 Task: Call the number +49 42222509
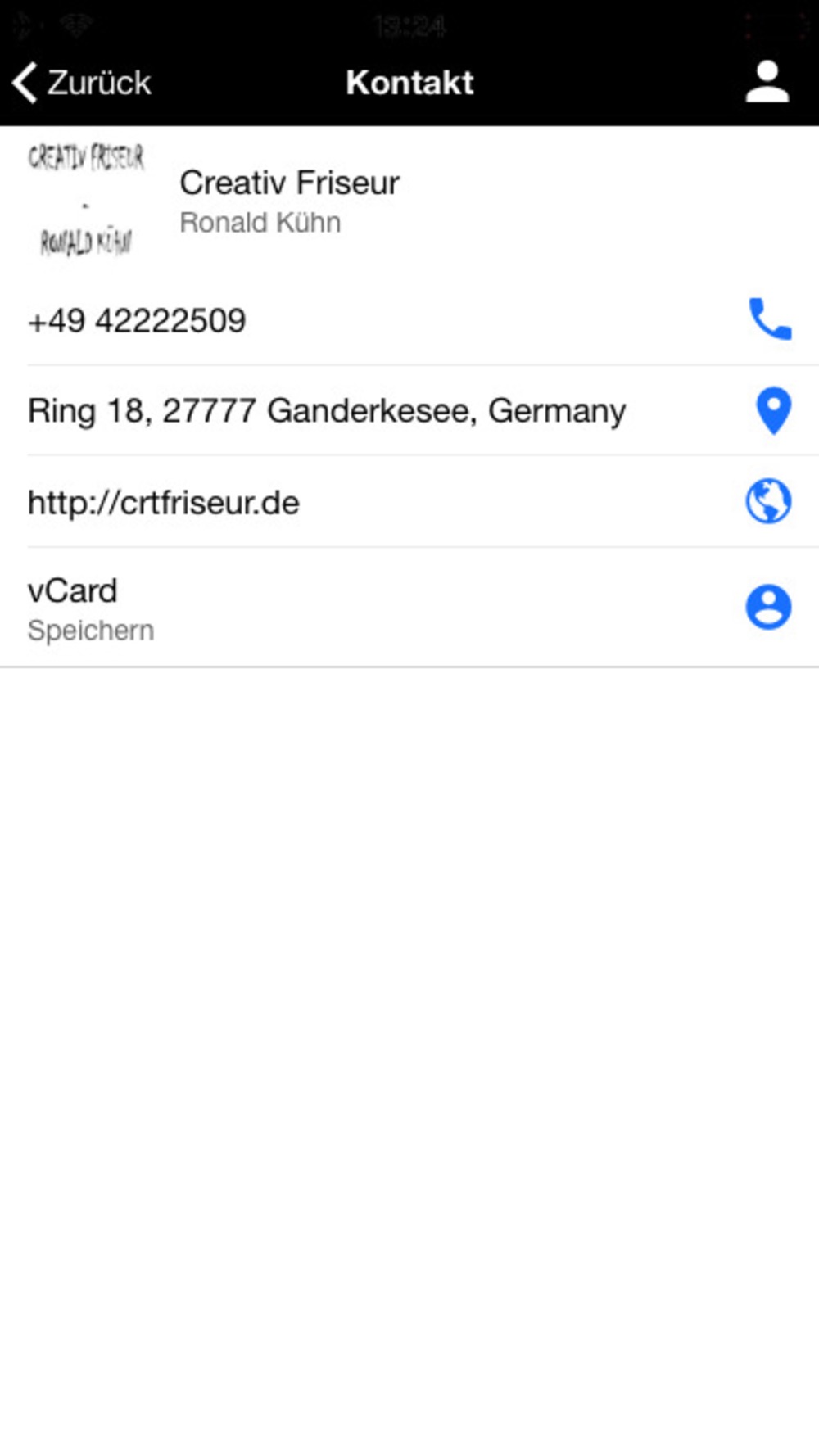409,320
